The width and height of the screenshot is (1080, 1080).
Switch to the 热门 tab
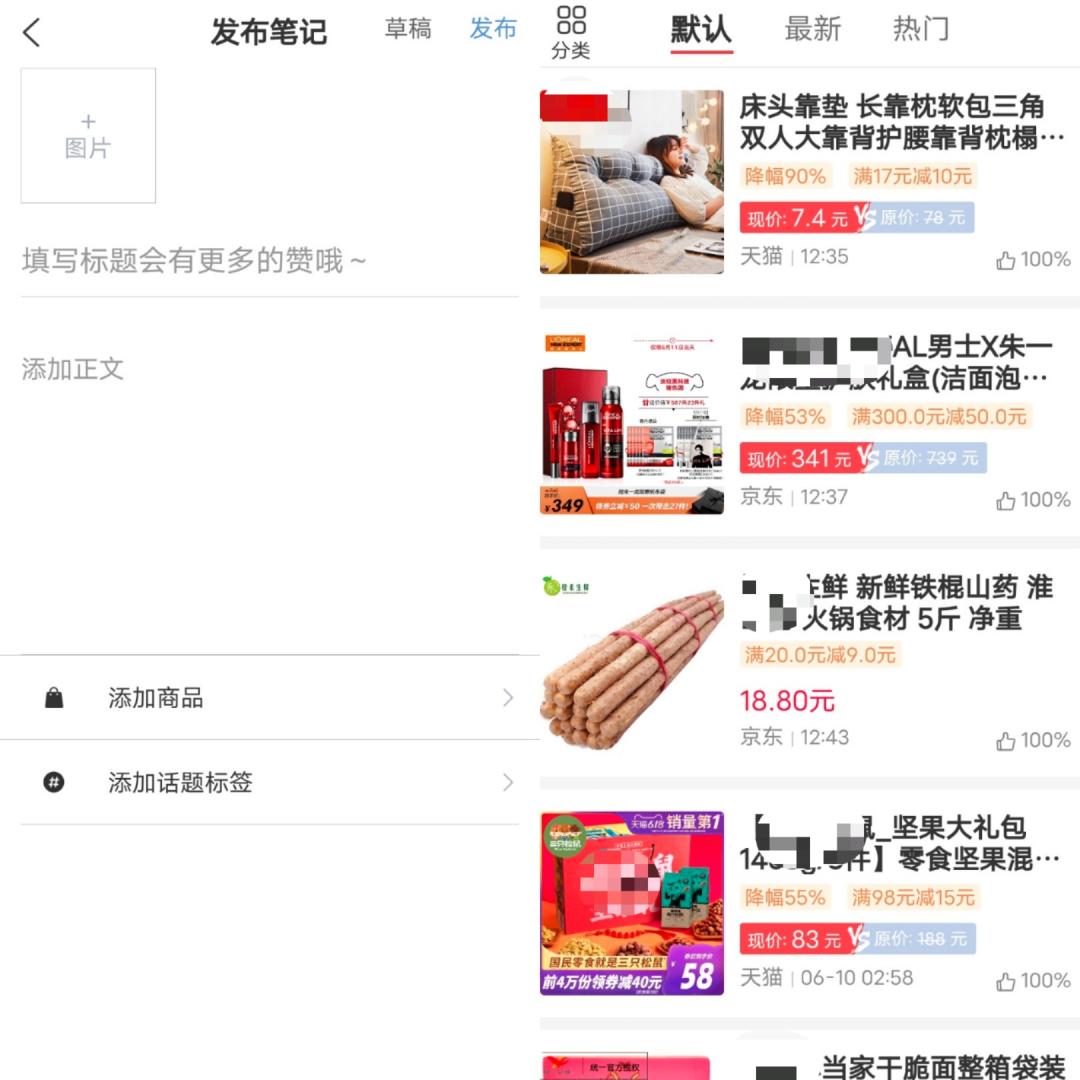[x=922, y=30]
